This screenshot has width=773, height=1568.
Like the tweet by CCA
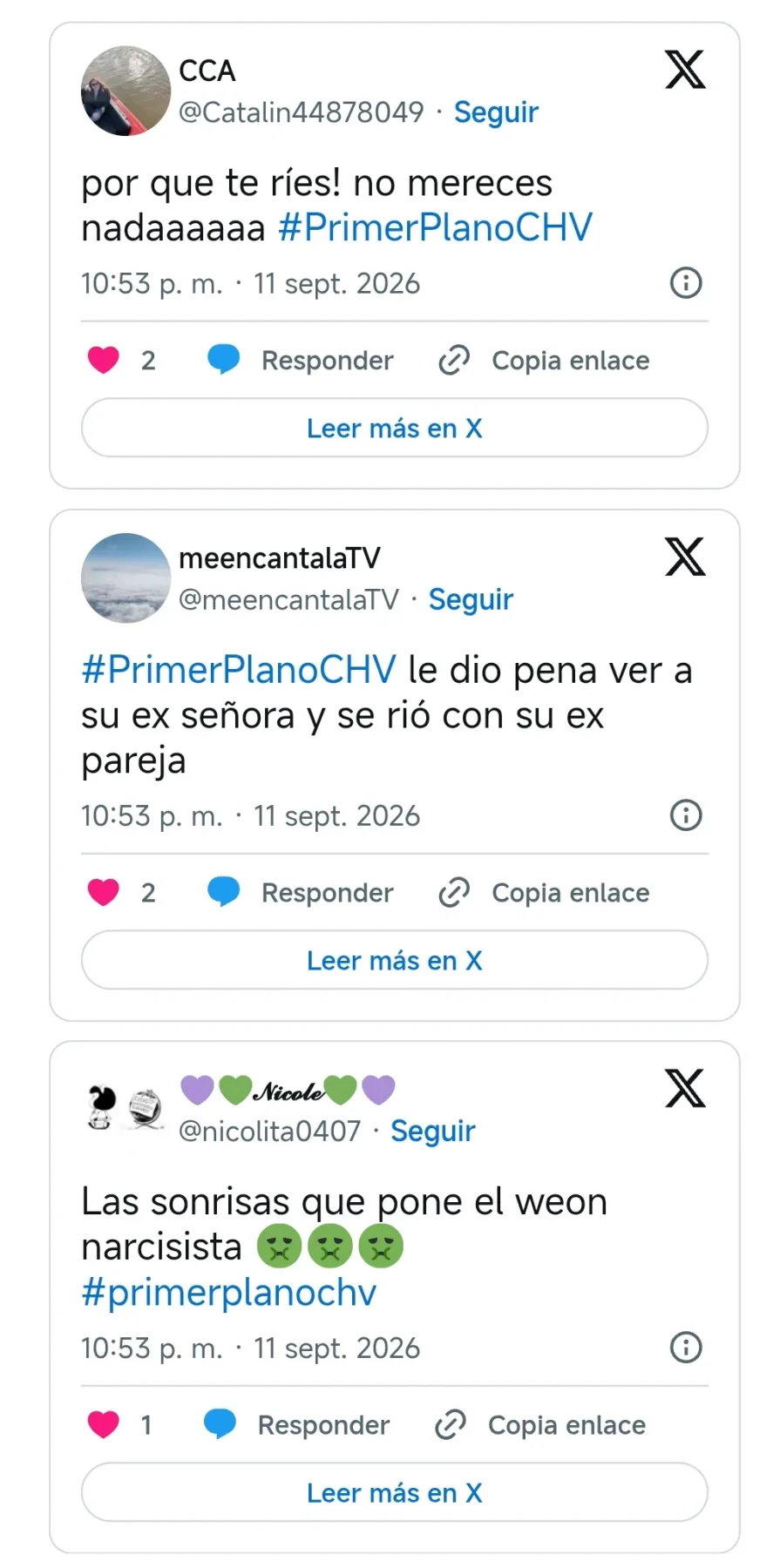point(104,360)
